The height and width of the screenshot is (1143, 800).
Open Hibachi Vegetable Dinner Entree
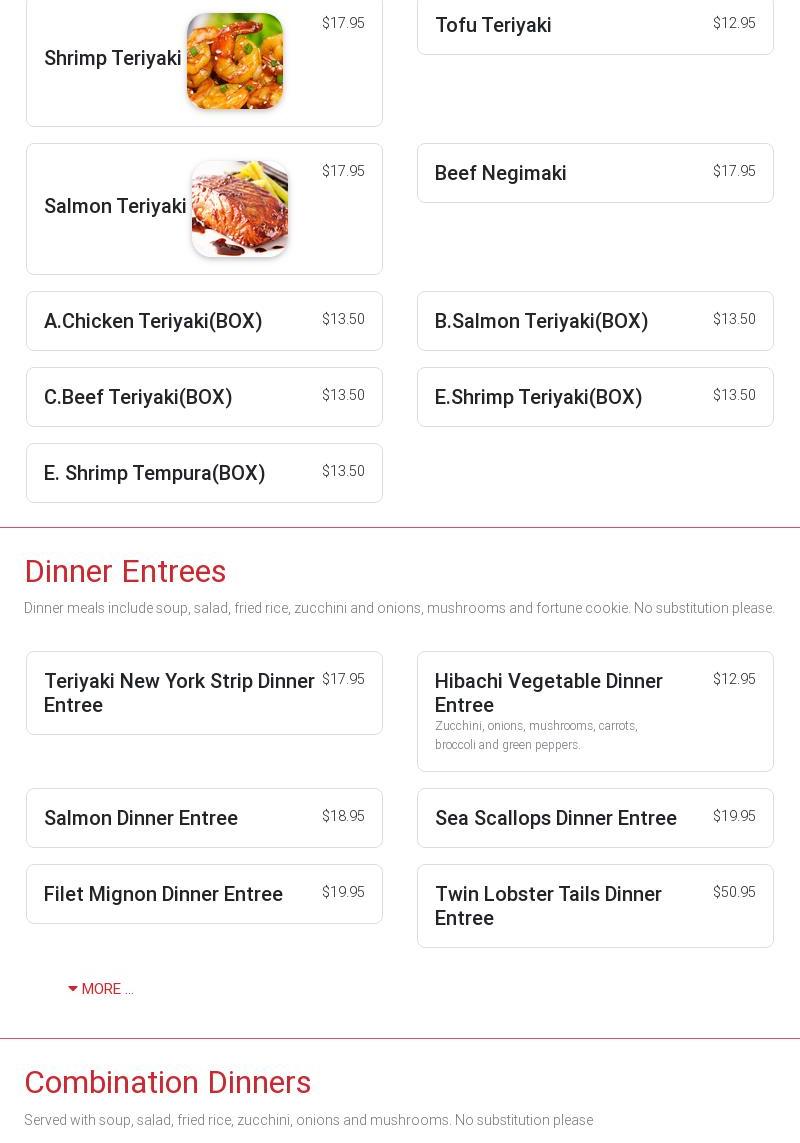pyautogui.click(x=548, y=693)
